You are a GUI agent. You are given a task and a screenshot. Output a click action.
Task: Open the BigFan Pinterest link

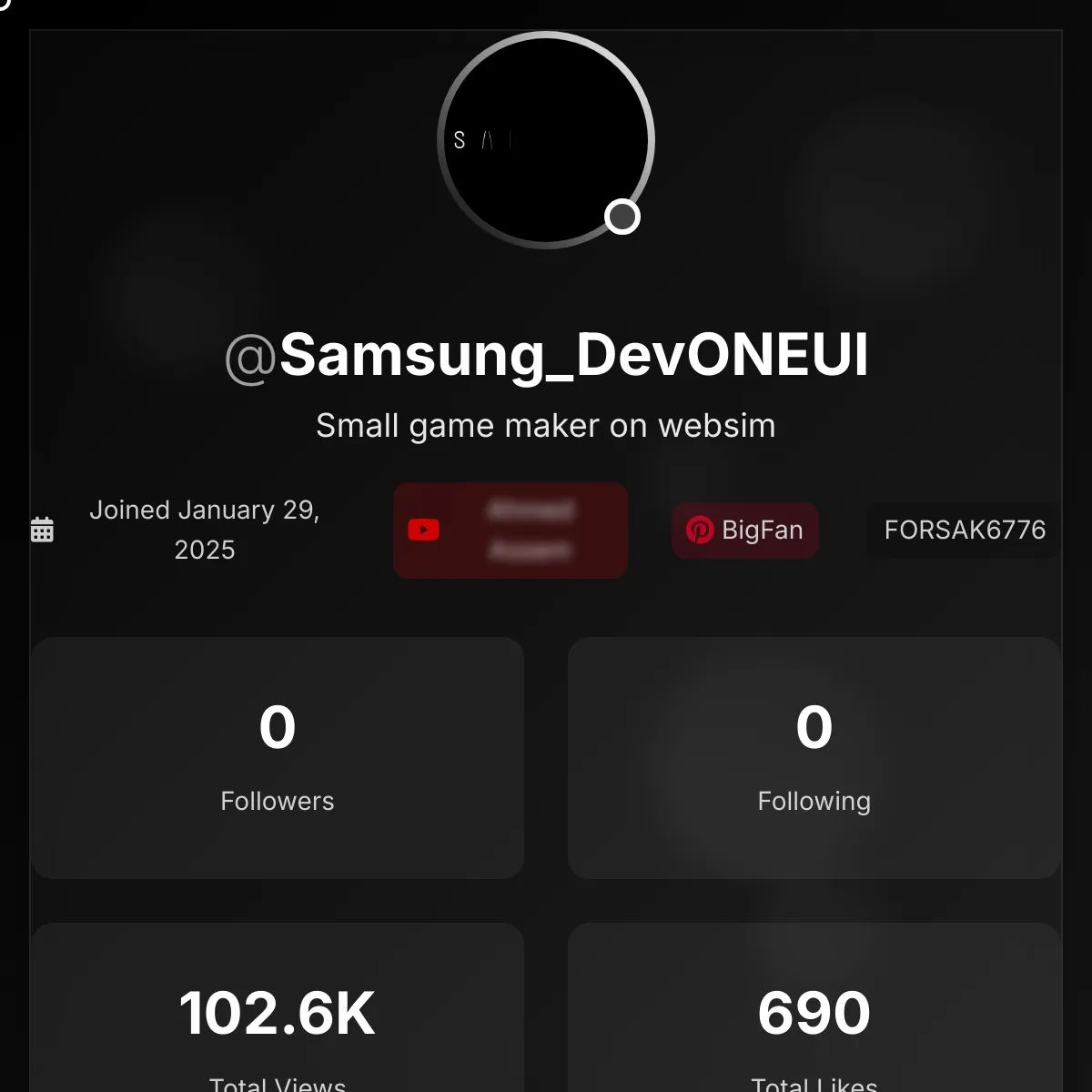(x=745, y=530)
